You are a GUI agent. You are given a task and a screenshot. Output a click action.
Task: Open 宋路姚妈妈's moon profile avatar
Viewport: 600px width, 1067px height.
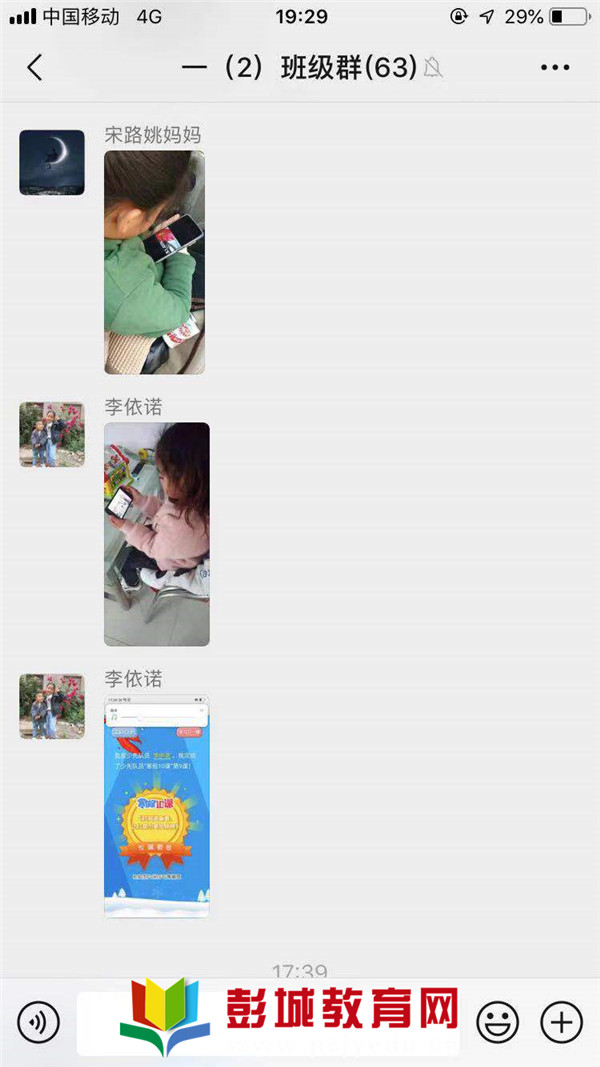52,163
